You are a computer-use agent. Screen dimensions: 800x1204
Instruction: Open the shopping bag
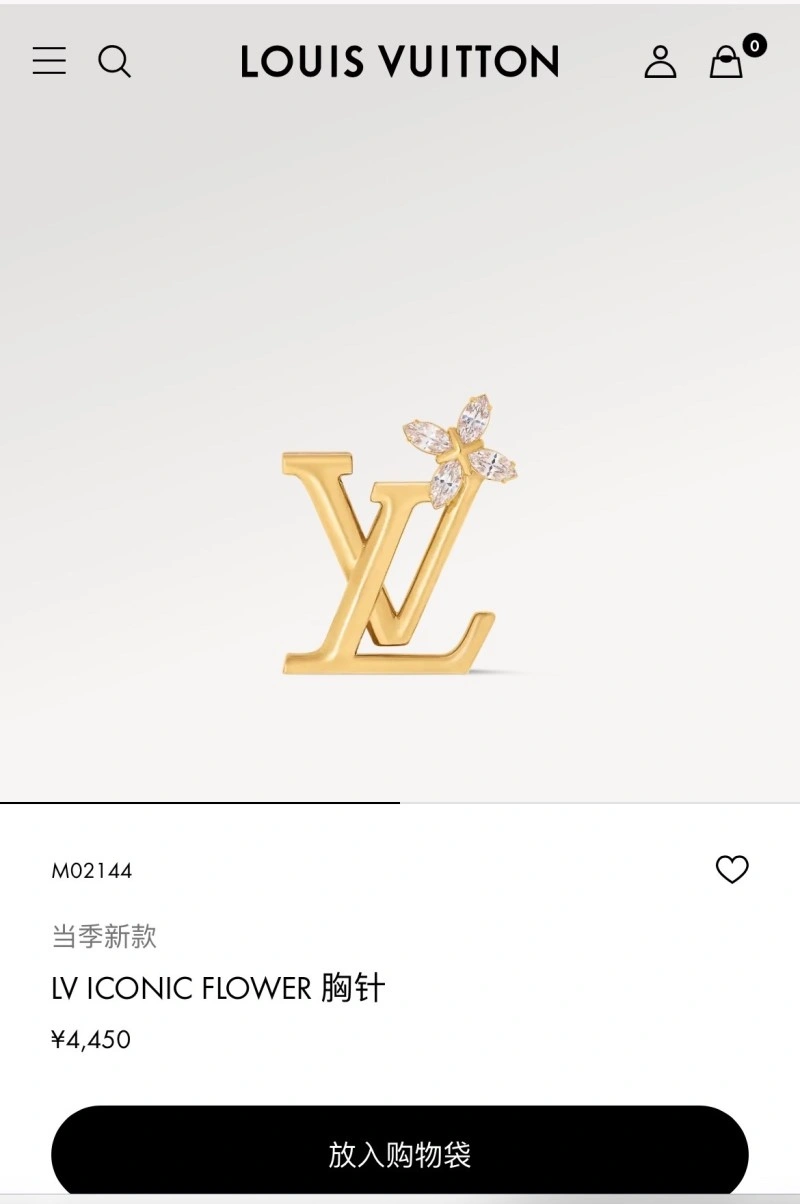pyautogui.click(x=727, y=62)
